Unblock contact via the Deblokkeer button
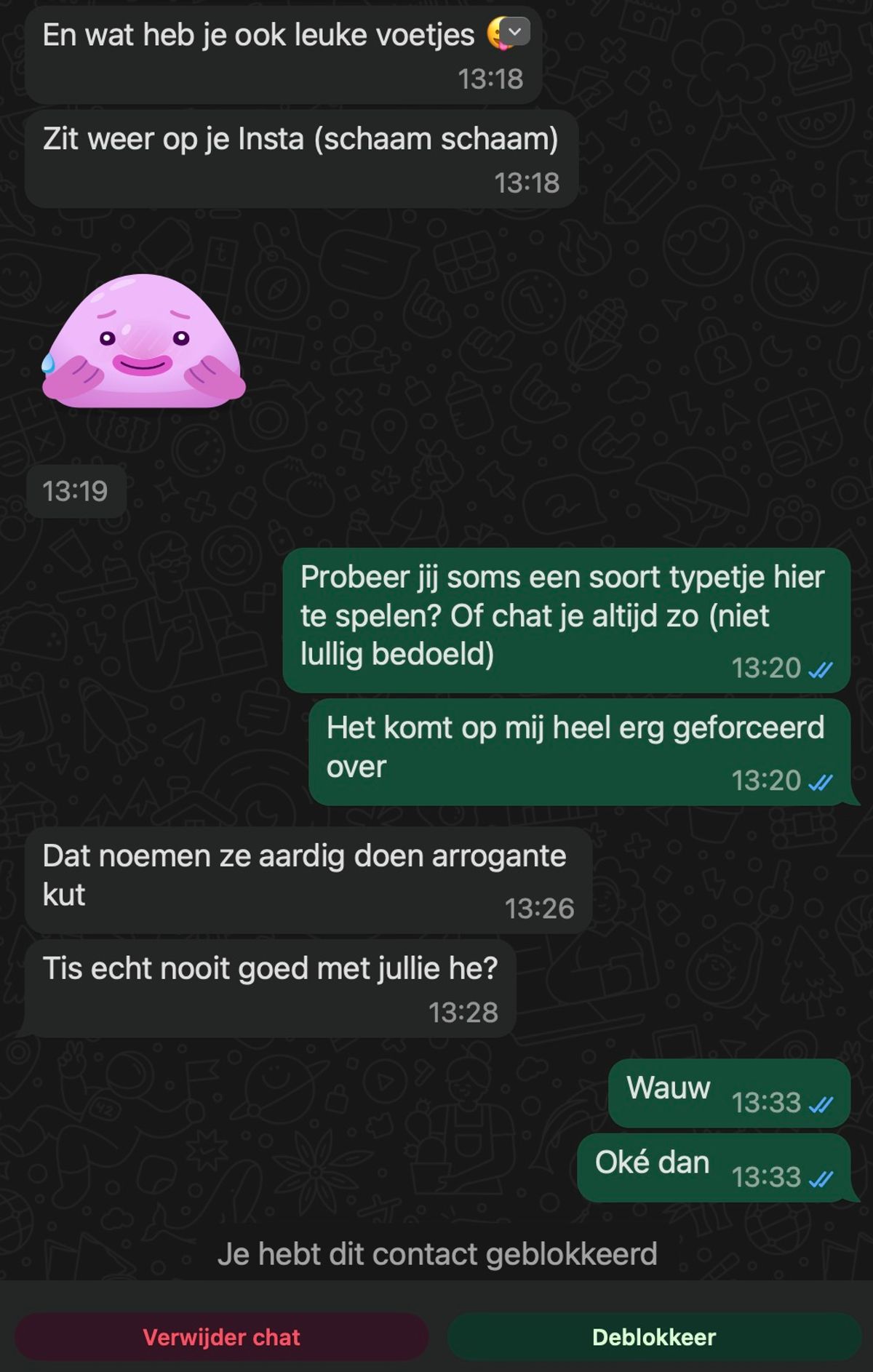The height and width of the screenshot is (1372, 873). pos(653,1337)
